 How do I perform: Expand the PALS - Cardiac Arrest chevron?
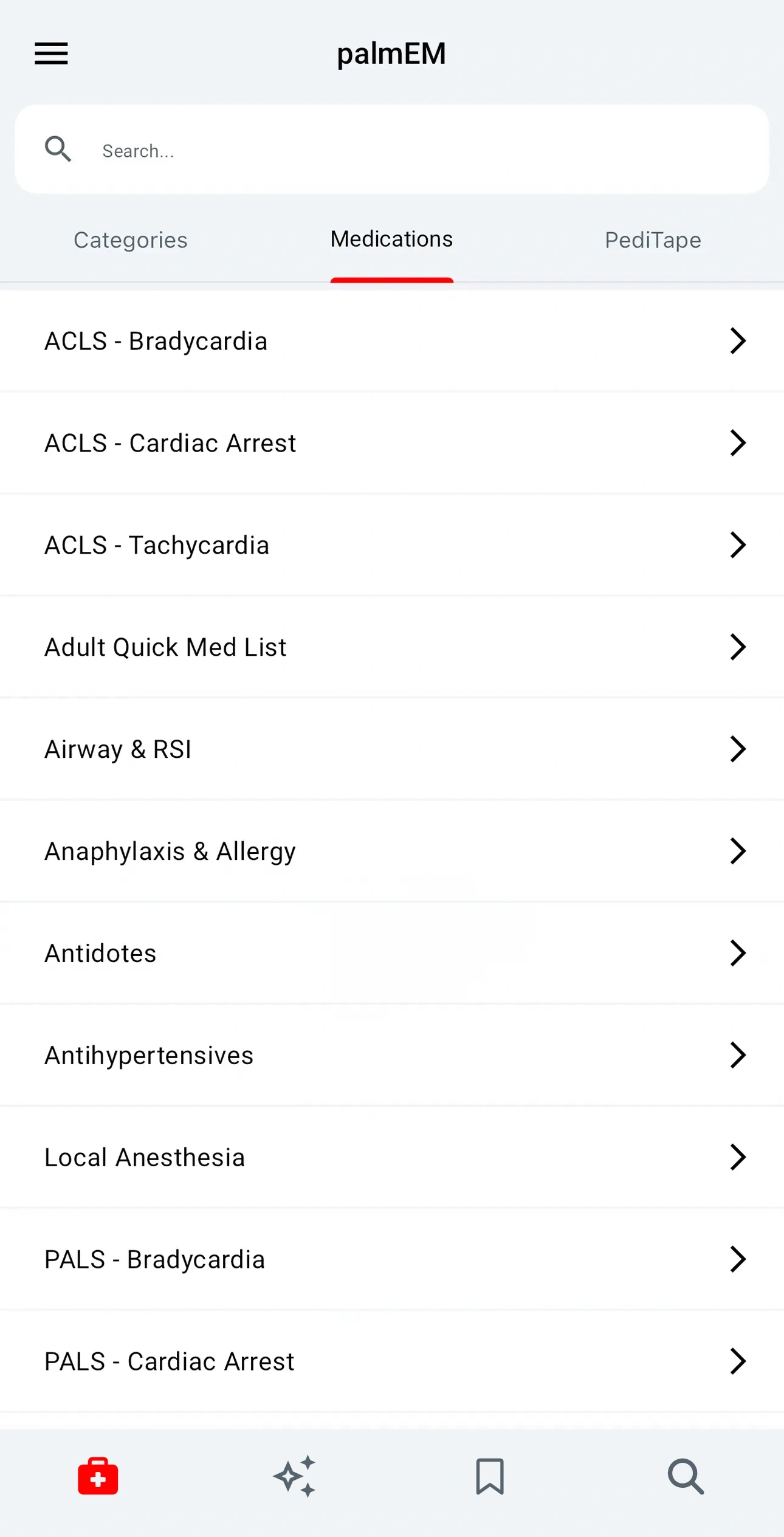[x=737, y=1362]
